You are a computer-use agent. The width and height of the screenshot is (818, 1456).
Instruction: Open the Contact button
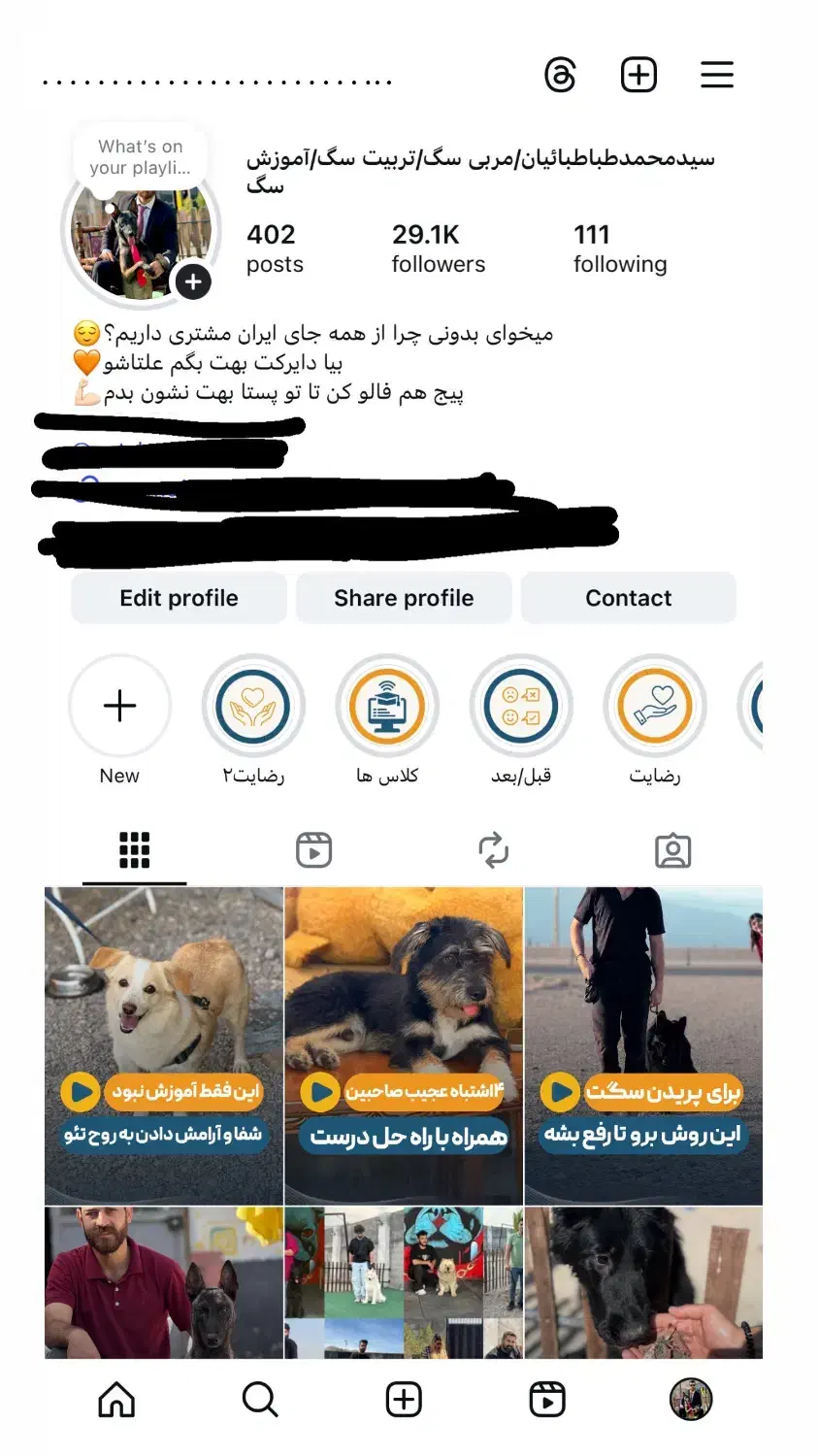628,598
